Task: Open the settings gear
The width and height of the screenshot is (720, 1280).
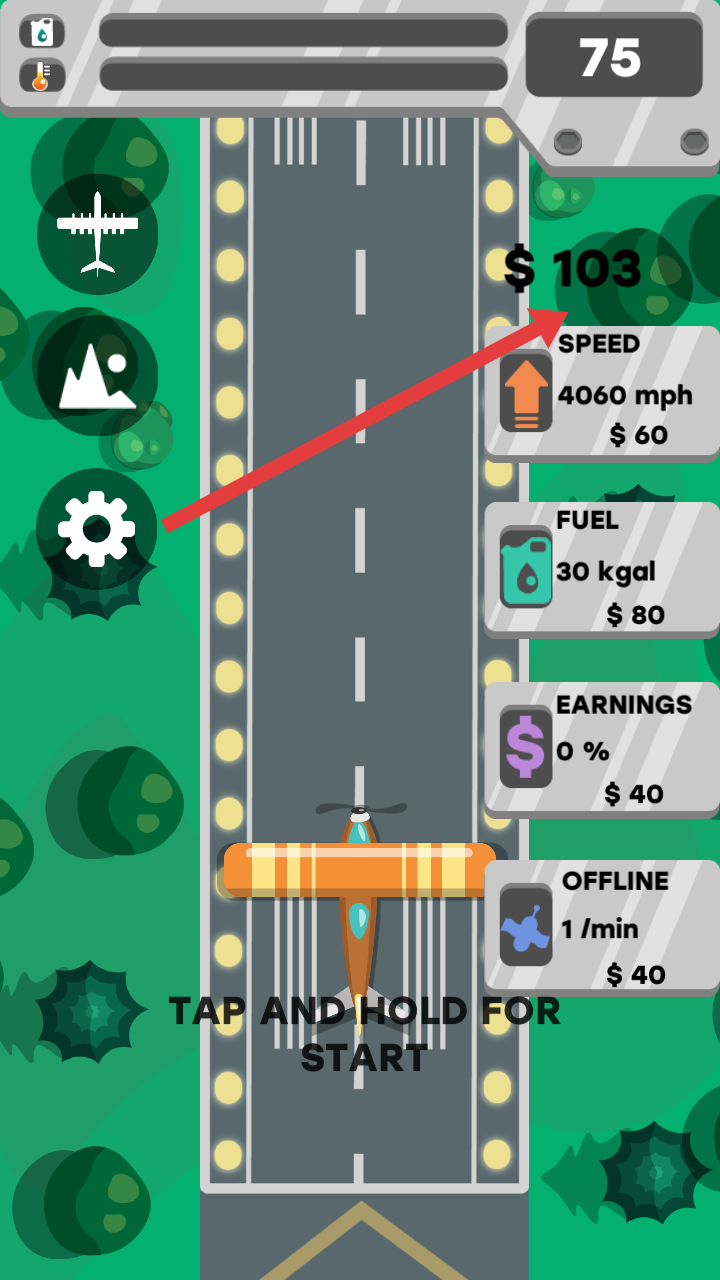Action: coord(97,528)
